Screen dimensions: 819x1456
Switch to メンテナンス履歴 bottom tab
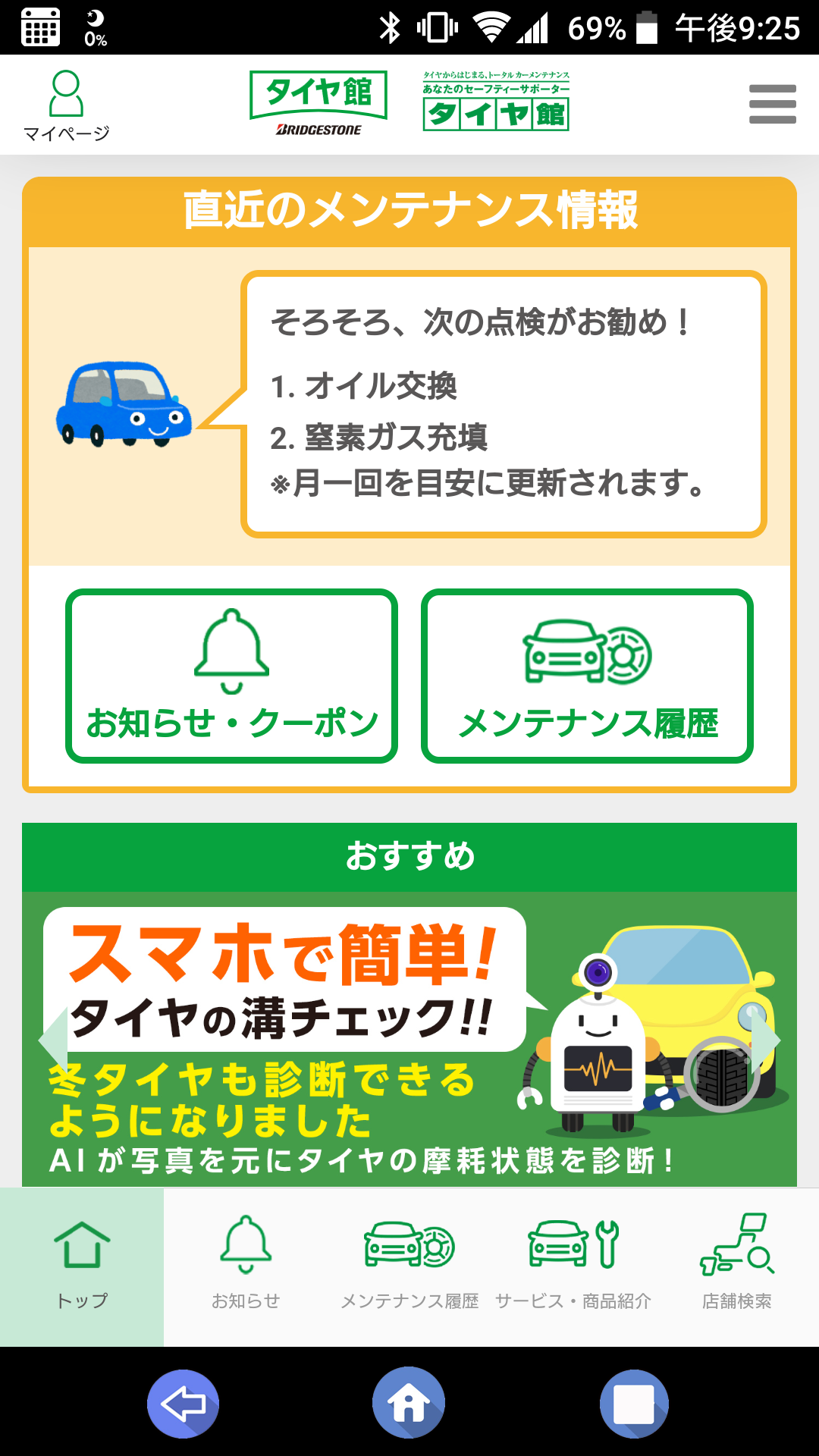[409, 1265]
